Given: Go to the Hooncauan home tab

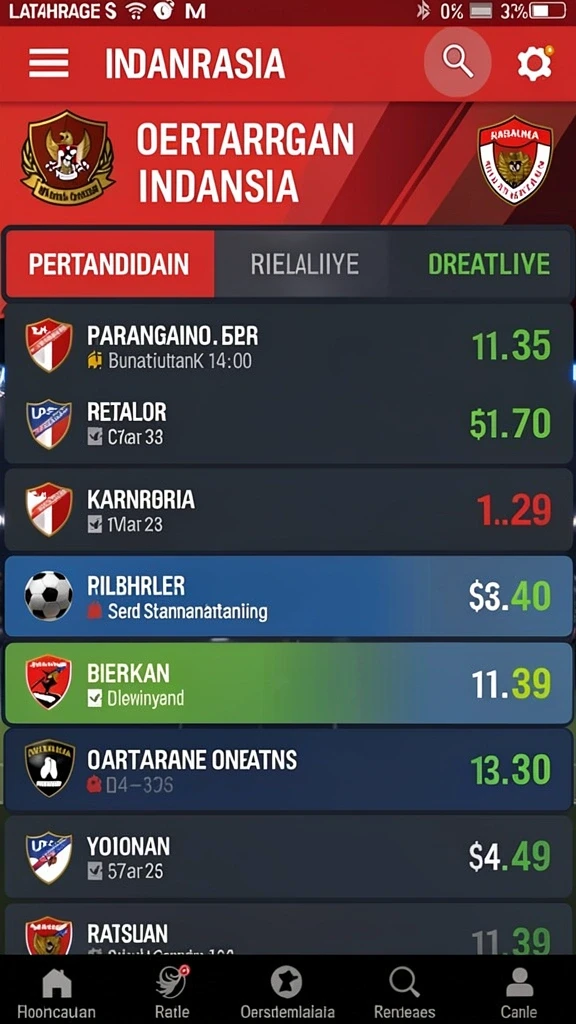Looking at the screenshot, I should pos(56,992).
